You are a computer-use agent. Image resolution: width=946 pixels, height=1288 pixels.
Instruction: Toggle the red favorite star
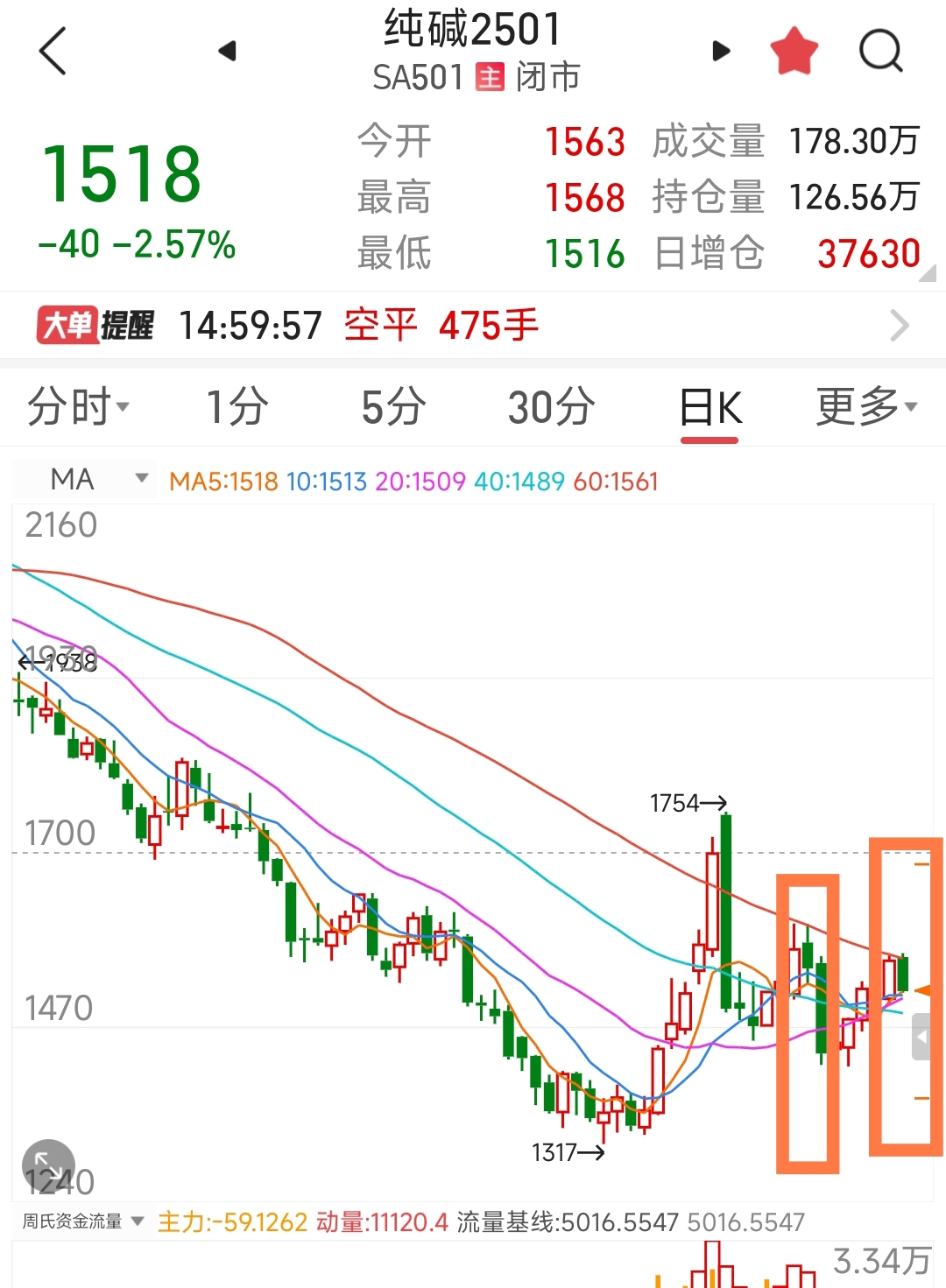(x=794, y=51)
